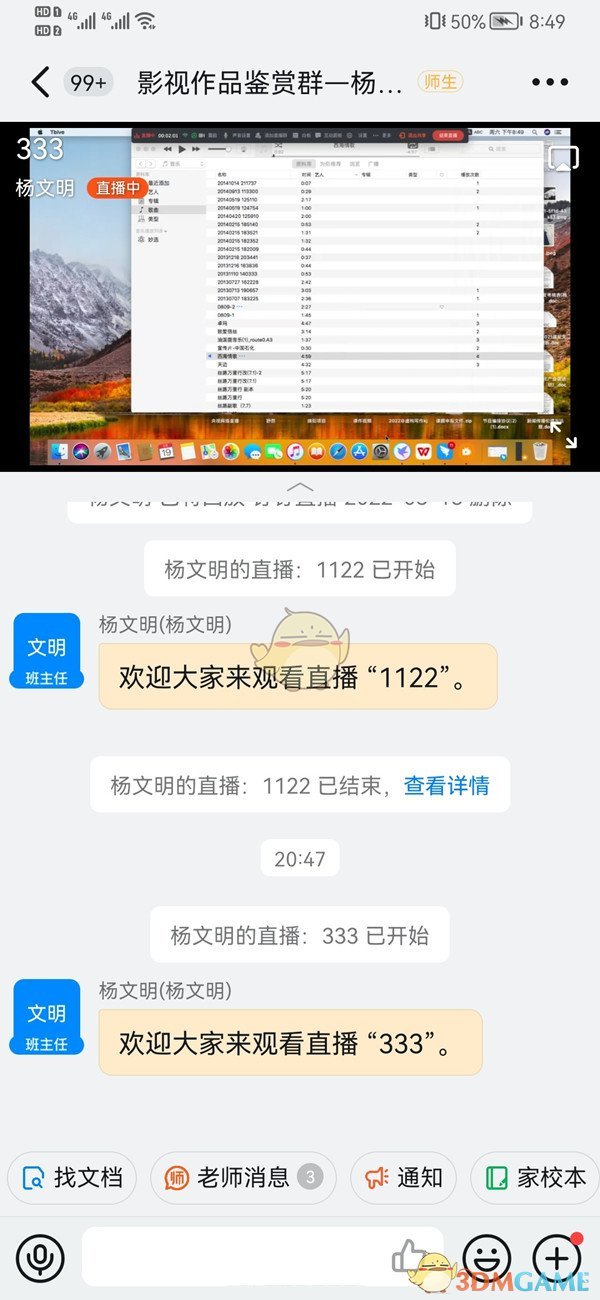Open 查看详情 for ended live 1122
Viewport: 600px width, 1300px height.
click(x=446, y=785)
